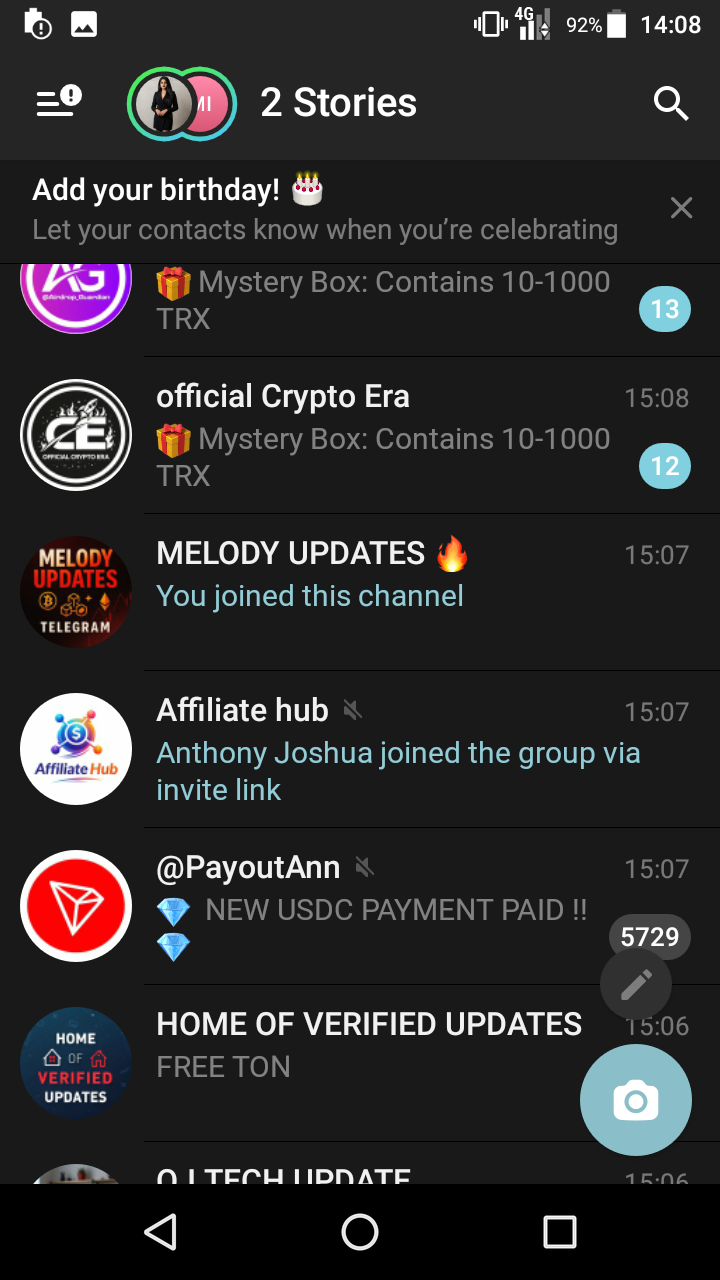The height and width of the screenshot is (1280, 720).
Task: Open the Affiliate hub group chat
Action: click(x=390, y=748)
